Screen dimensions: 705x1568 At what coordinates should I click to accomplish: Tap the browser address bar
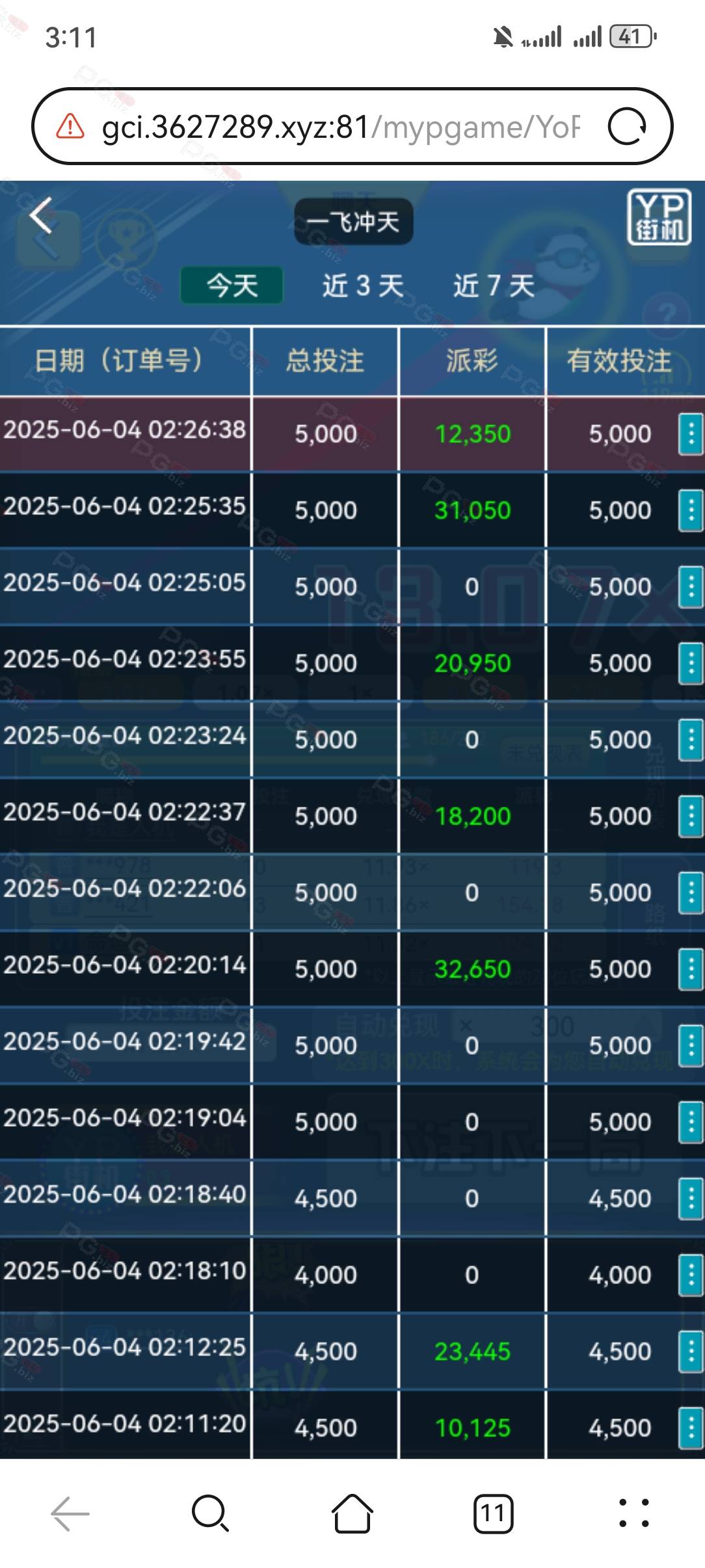pos(340,126)
